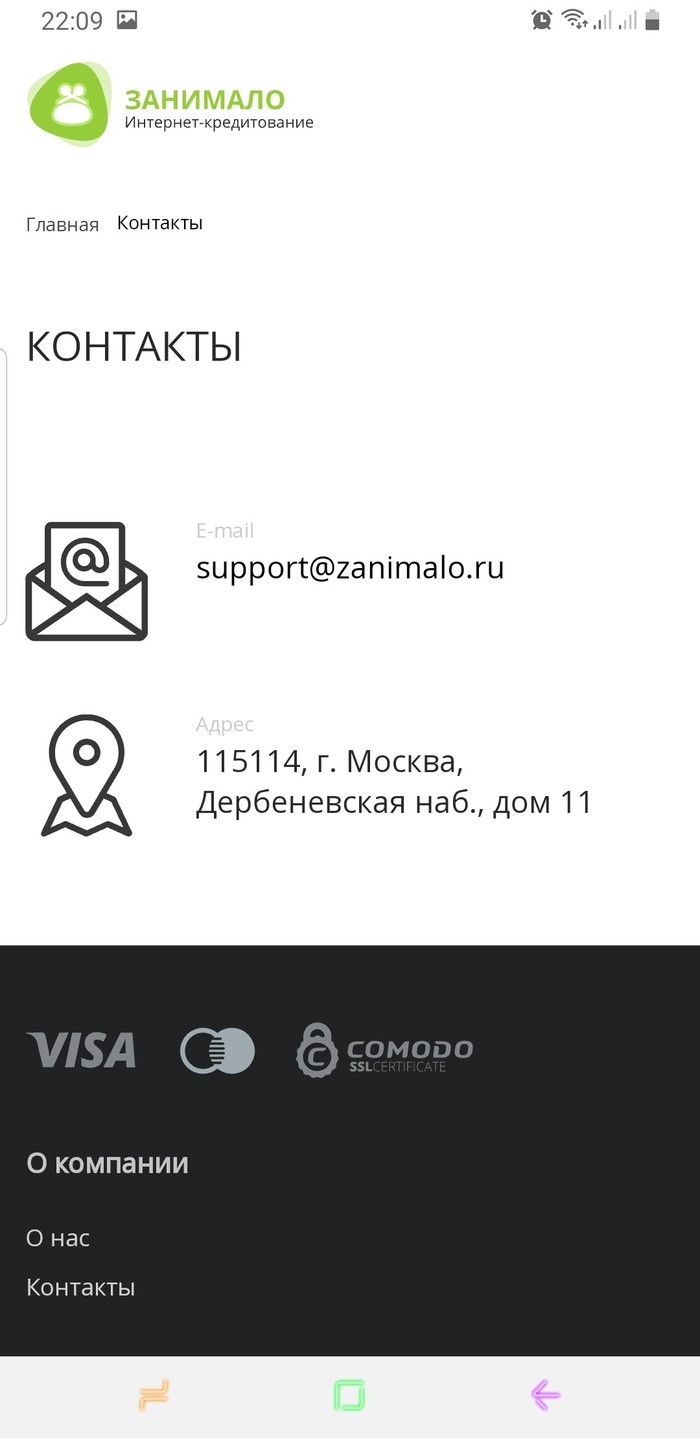700x1438 pixels.
Task: Go back using system back arrow
Action: coord(545,1395)
